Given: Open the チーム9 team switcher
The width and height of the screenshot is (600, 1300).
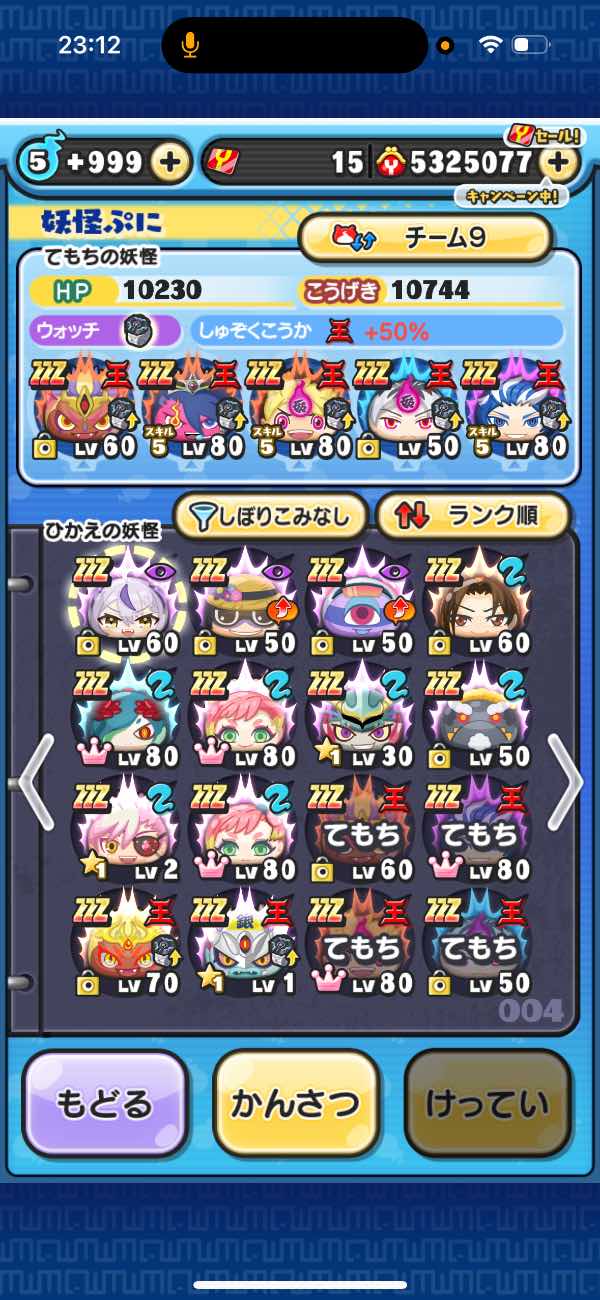Looking at the screenshot, I should pos(427,238).
